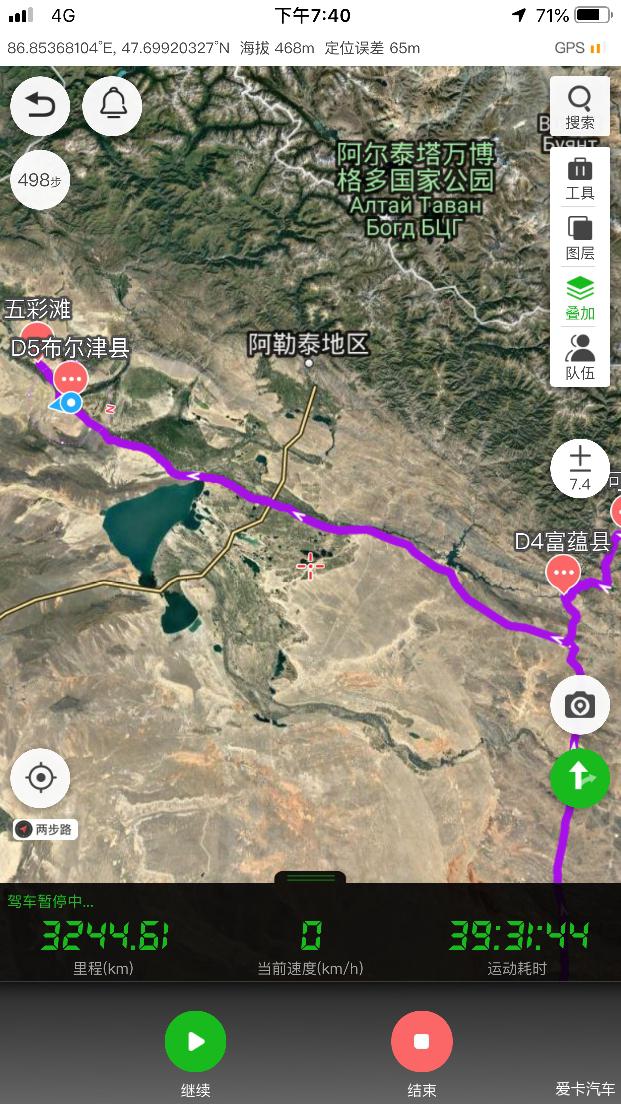621x1104 pixels.
Task: Expand the stats panel handle
Action: (x=310, y=878)
